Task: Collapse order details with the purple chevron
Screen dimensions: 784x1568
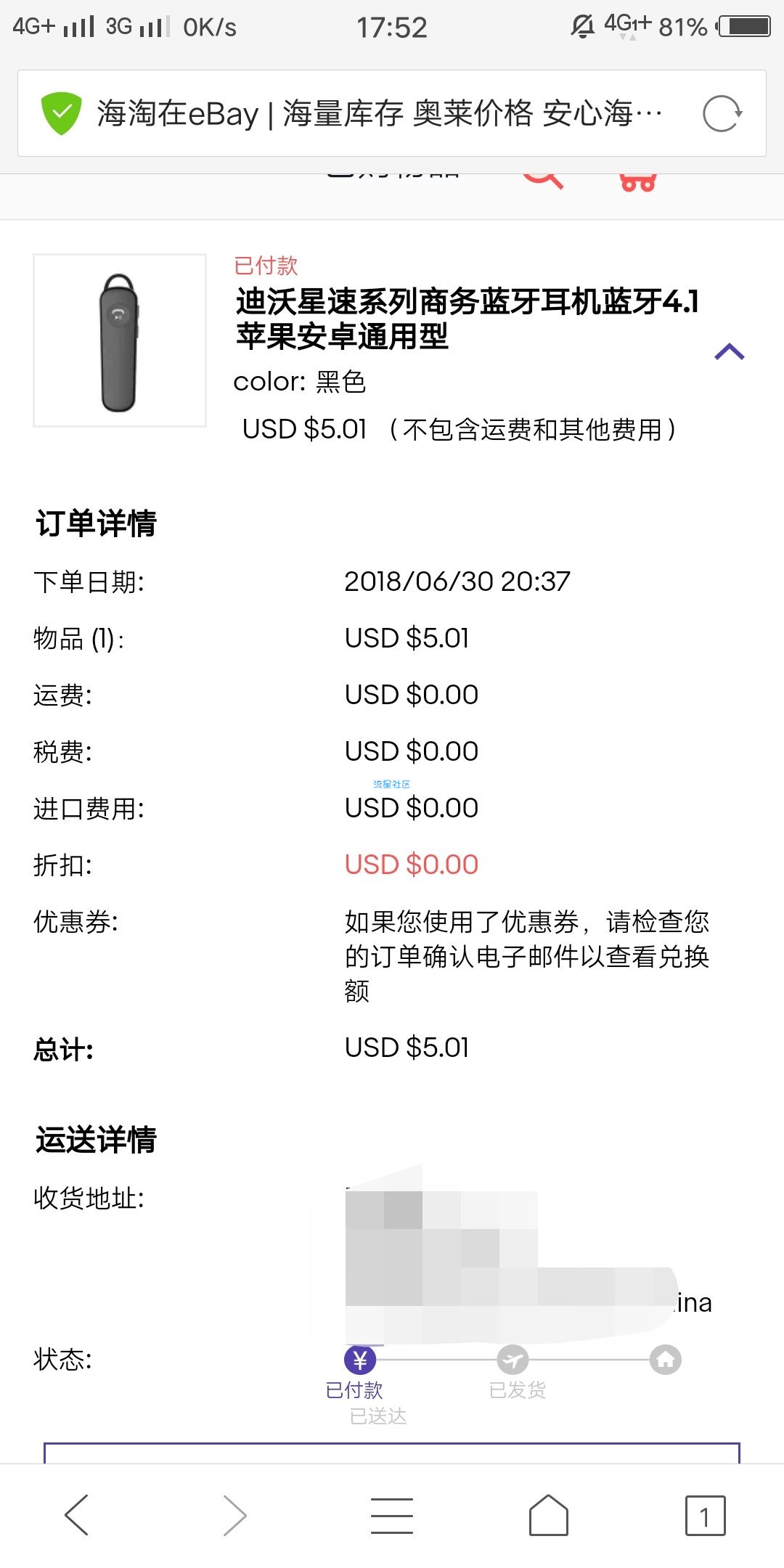Action: click(x=730, y=352)
